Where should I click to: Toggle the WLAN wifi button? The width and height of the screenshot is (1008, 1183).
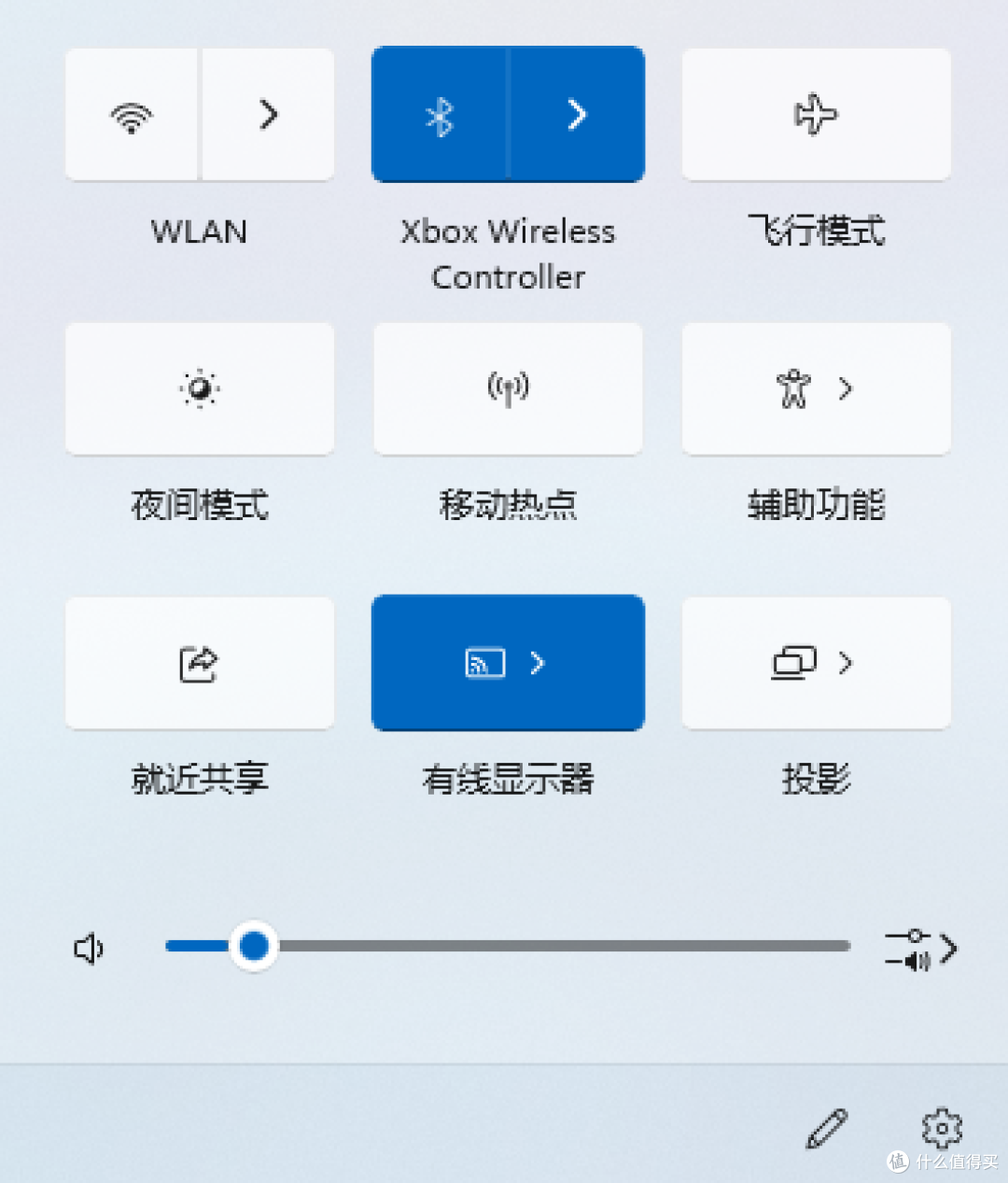pos(132,116)
